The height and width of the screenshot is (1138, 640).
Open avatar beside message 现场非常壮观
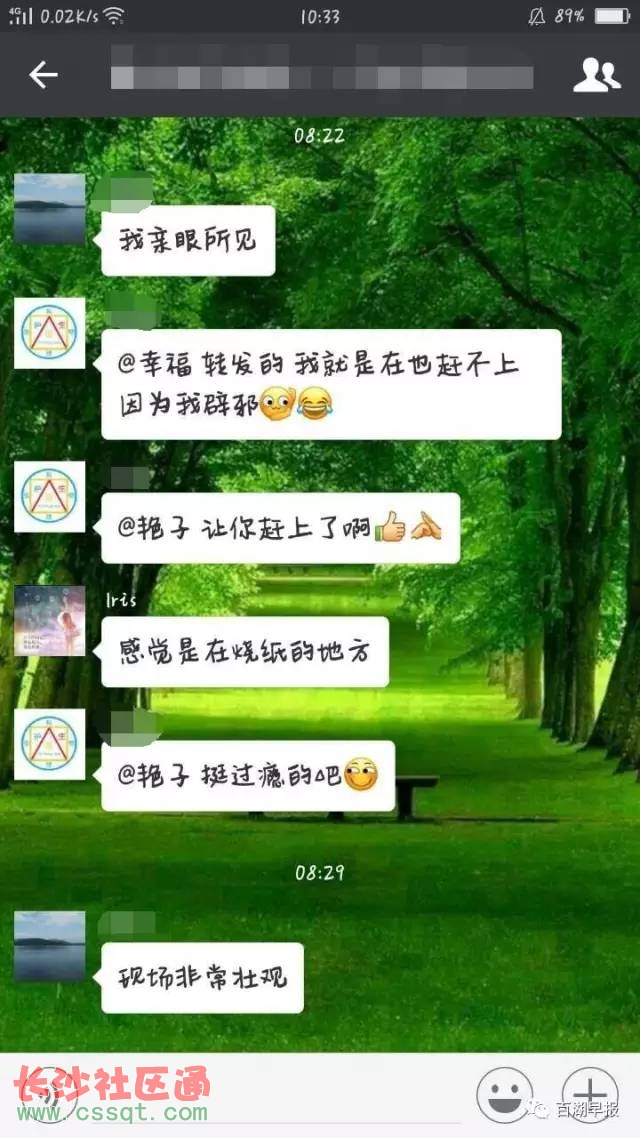tap(49, 946)
